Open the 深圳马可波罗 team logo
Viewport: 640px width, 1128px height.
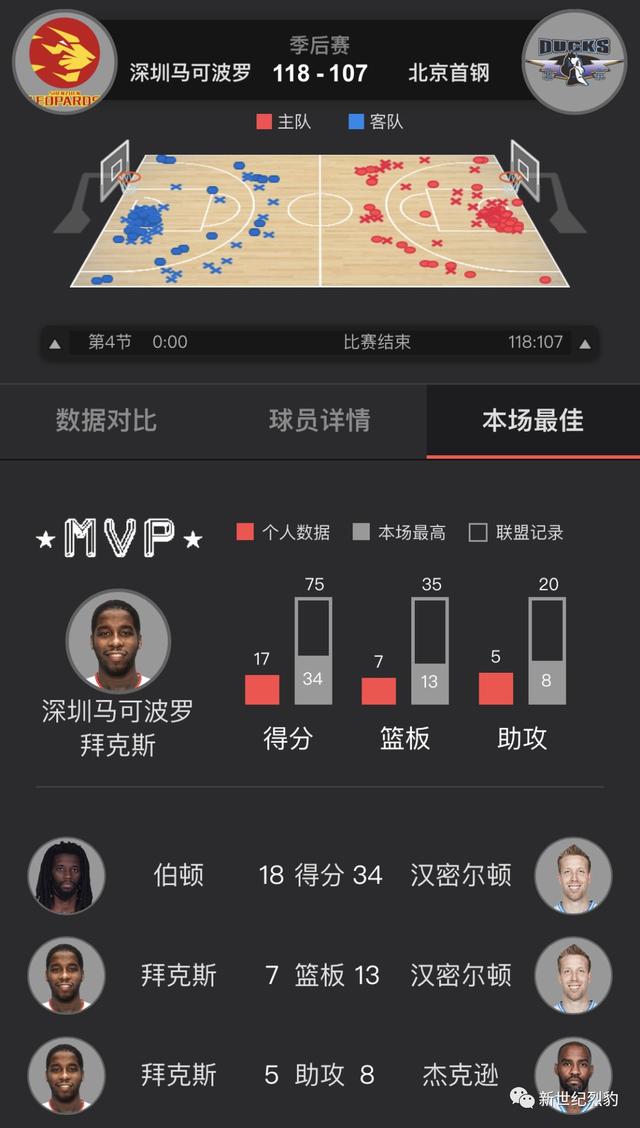click(x=64, y=60)
